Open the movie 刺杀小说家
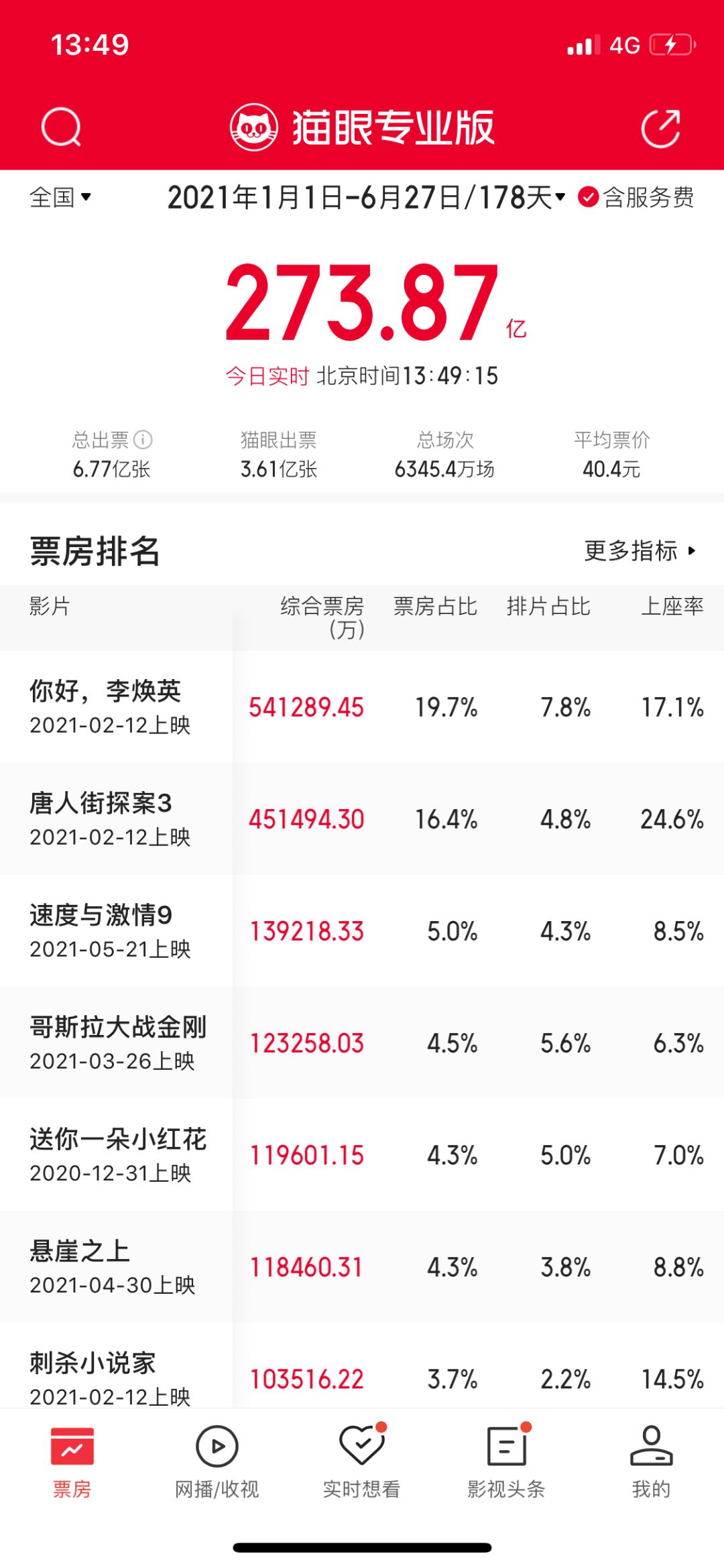Screen dimensions: 724x1568 pos(362,1366)
